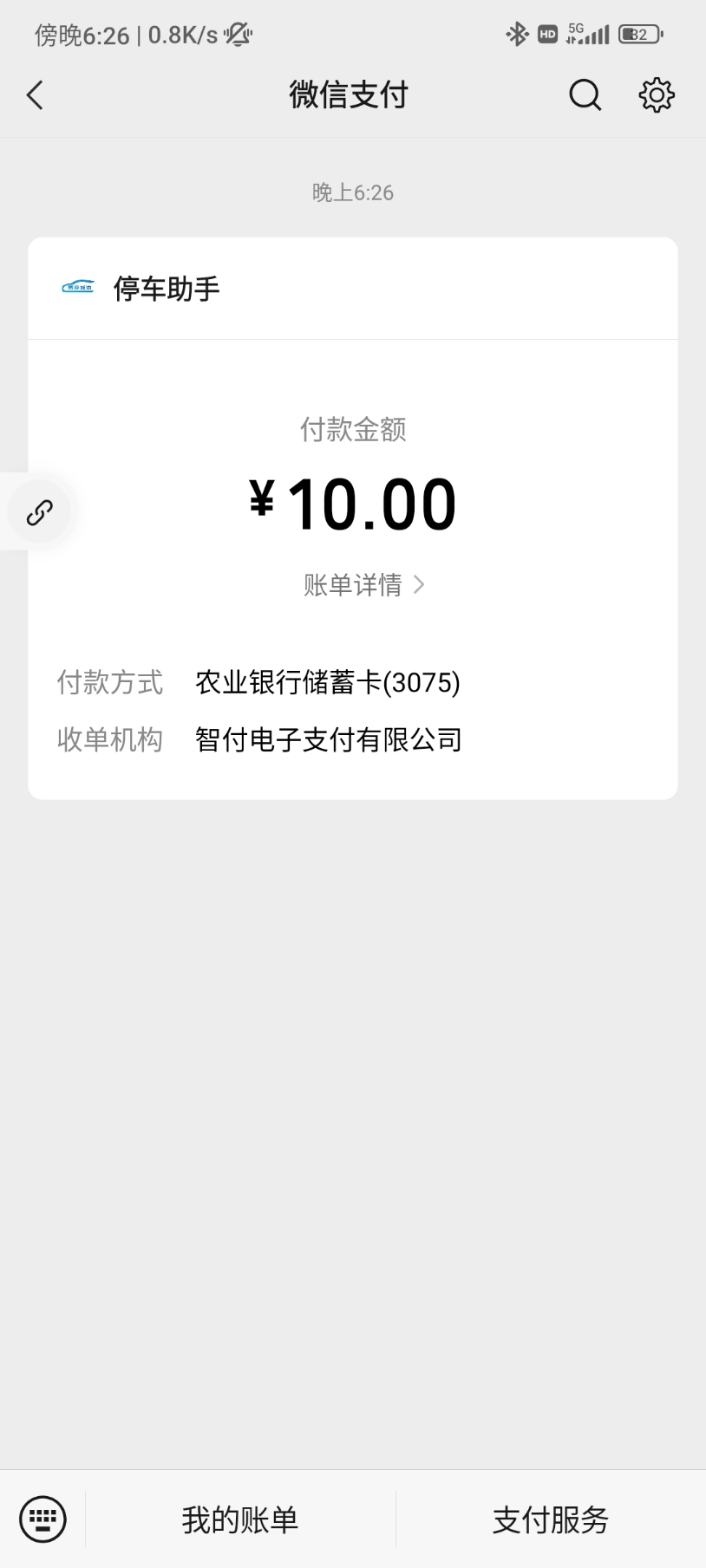The height and width of the screenshot is (1568, 706).
Task: Open the 停车助手 header row
Action: click(x=352, y=289)
